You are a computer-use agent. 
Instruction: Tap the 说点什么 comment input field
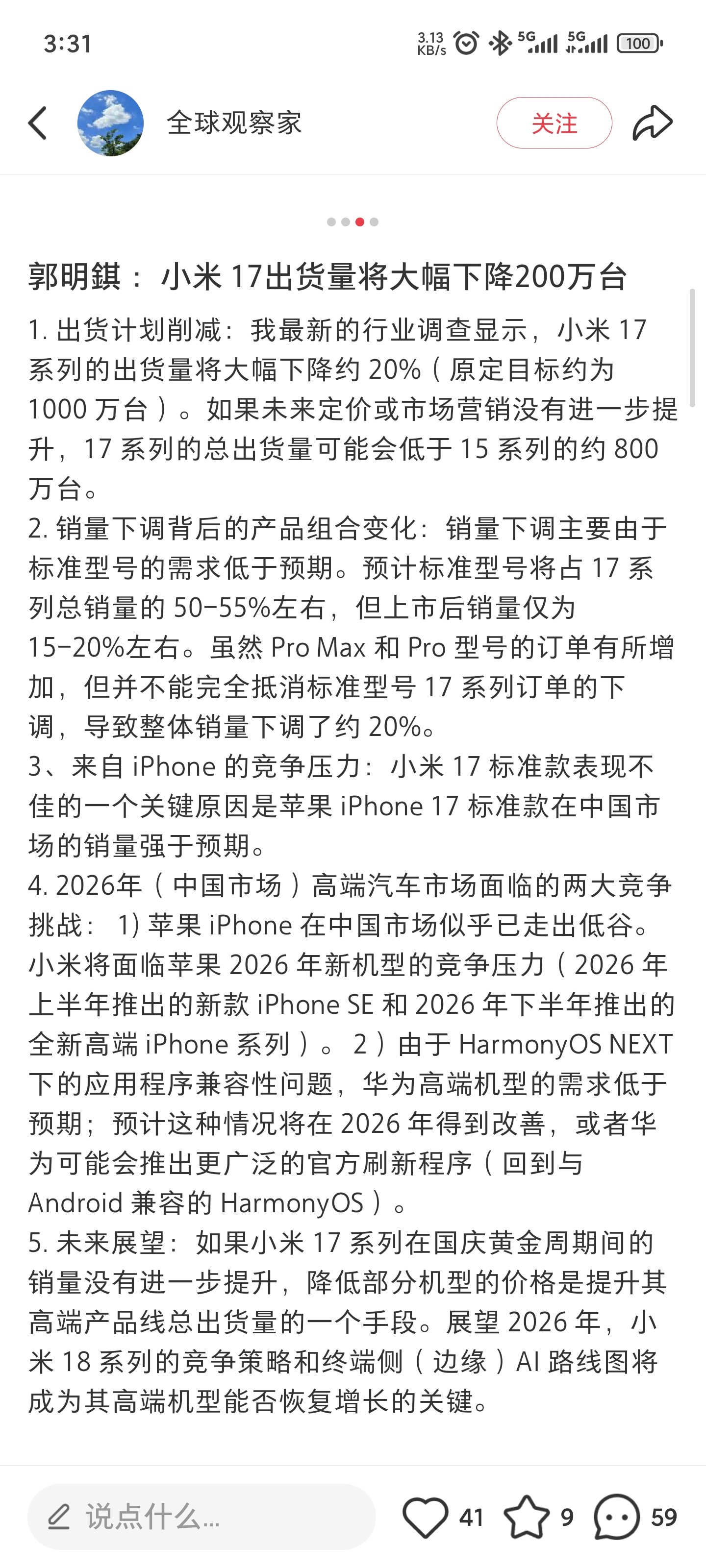tap(201, 1516)
